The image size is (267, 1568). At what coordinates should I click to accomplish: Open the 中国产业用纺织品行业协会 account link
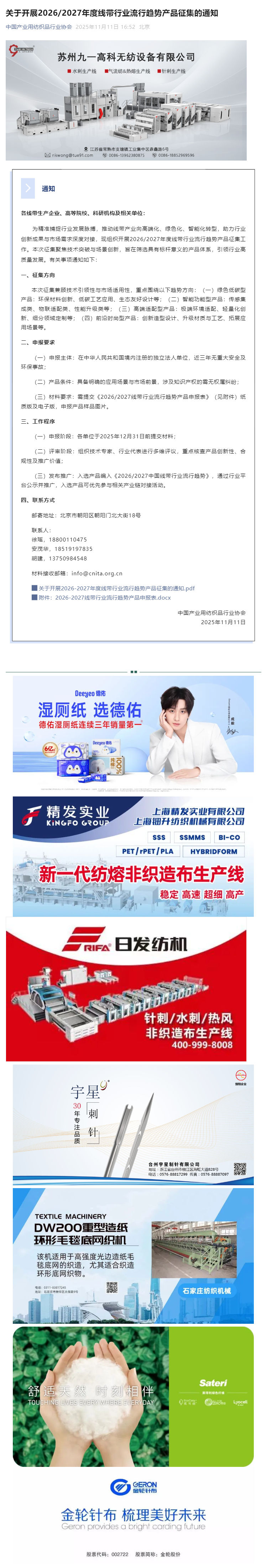coord(38,27)
